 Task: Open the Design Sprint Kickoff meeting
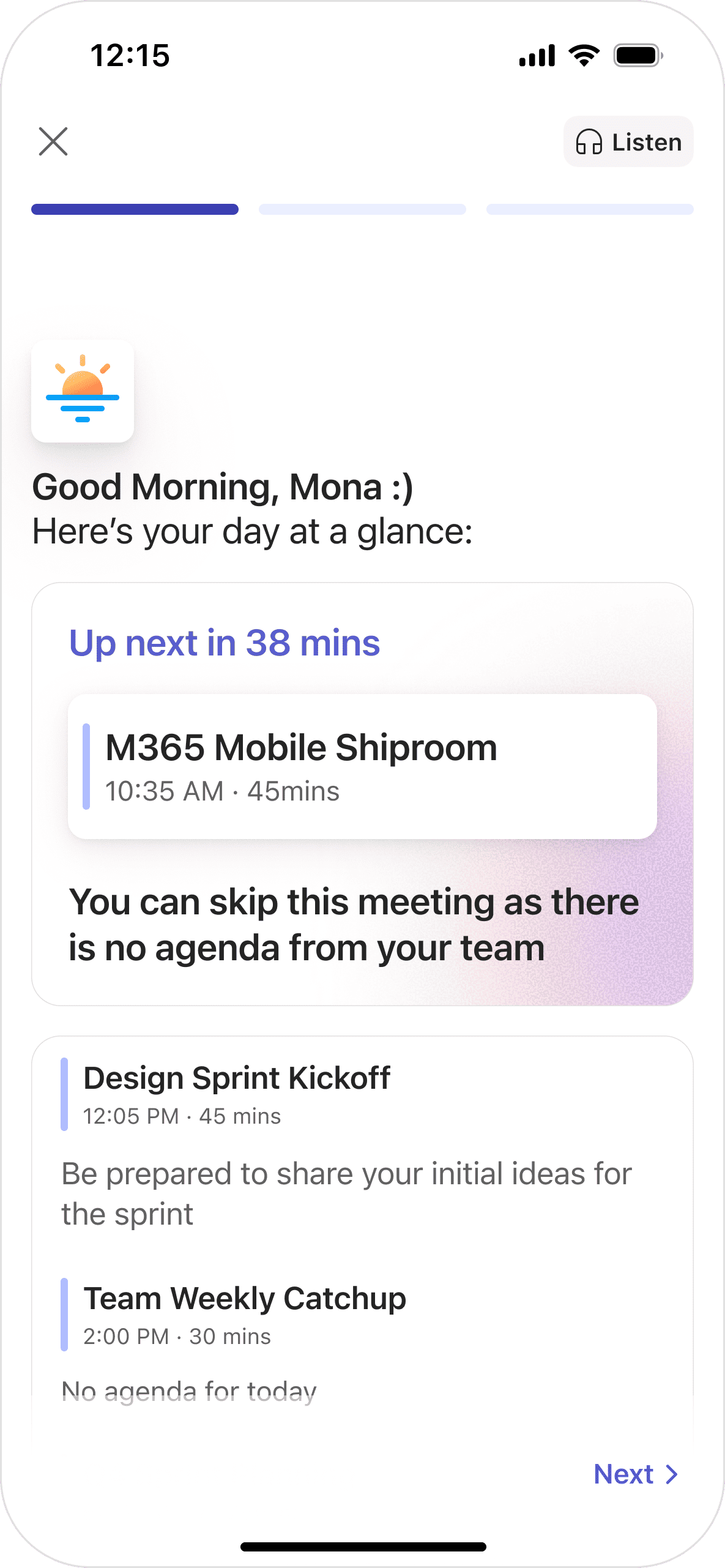point(236,1093)
